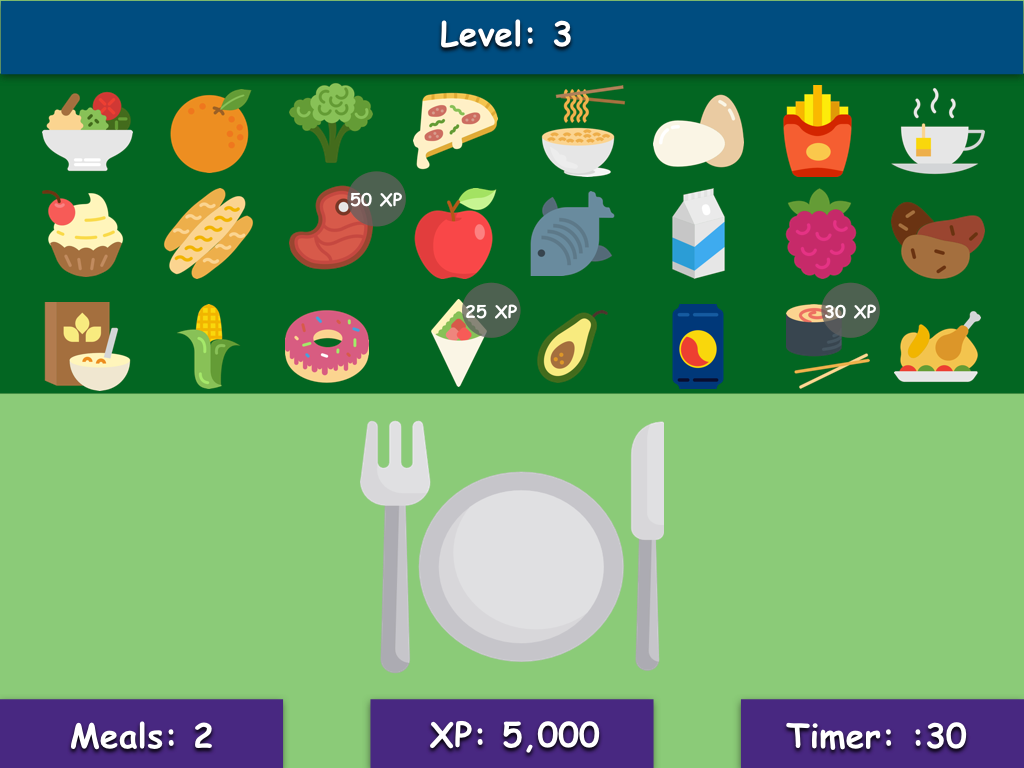This screenshot has height=768, width=1024.
Task: Choose the roast chicken plate
Action: point(937,349)
